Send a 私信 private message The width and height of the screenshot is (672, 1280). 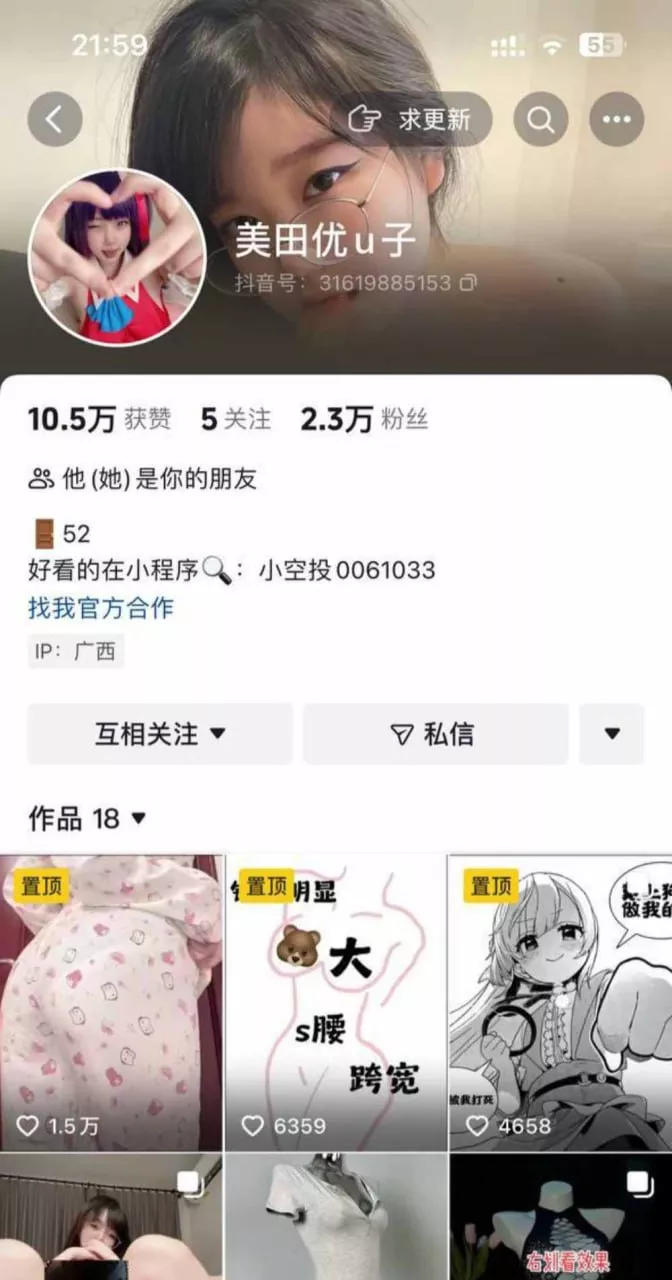click(x=435, y=734)
